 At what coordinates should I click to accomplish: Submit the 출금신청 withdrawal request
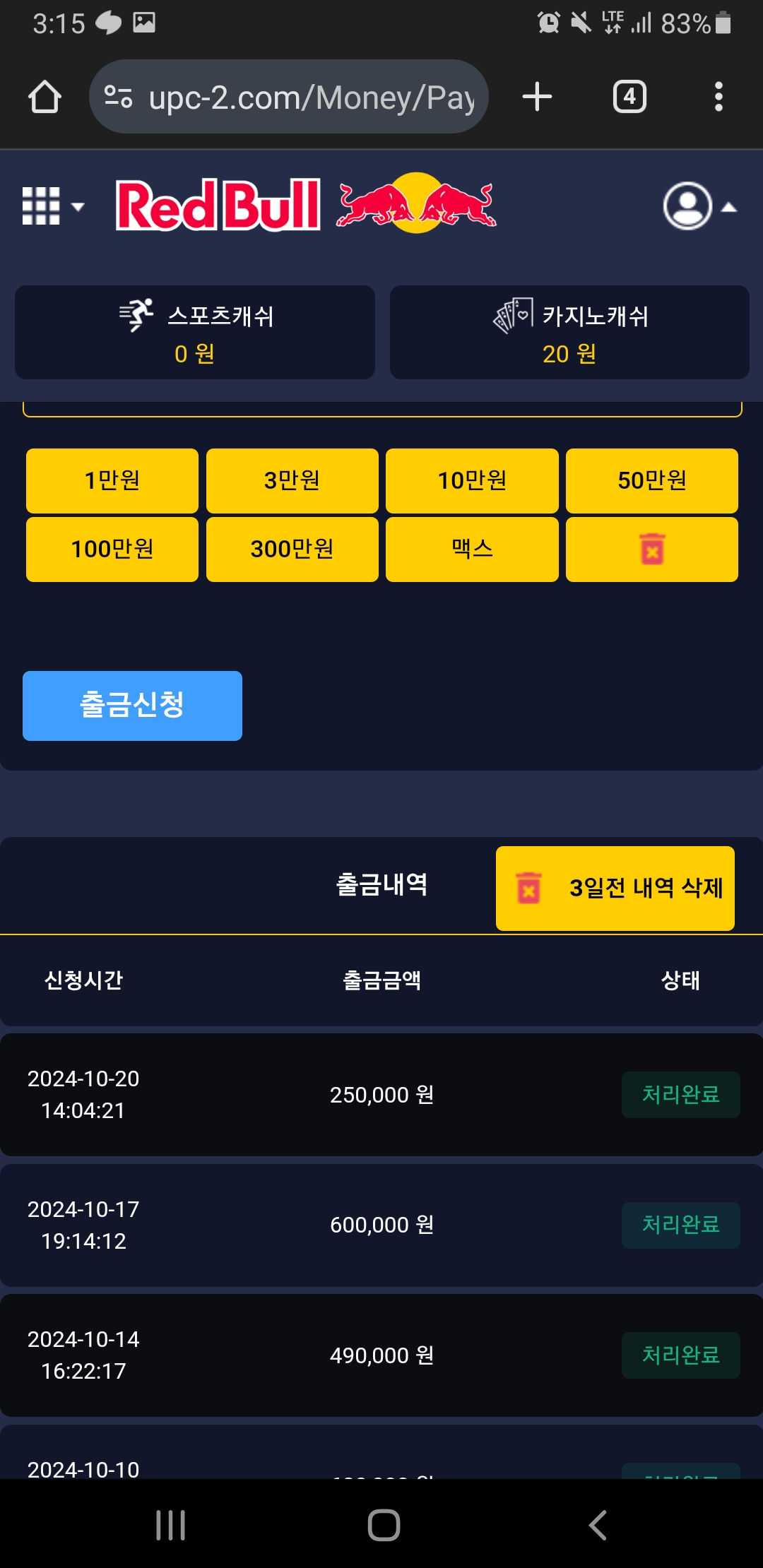click(x=132, y=706)
